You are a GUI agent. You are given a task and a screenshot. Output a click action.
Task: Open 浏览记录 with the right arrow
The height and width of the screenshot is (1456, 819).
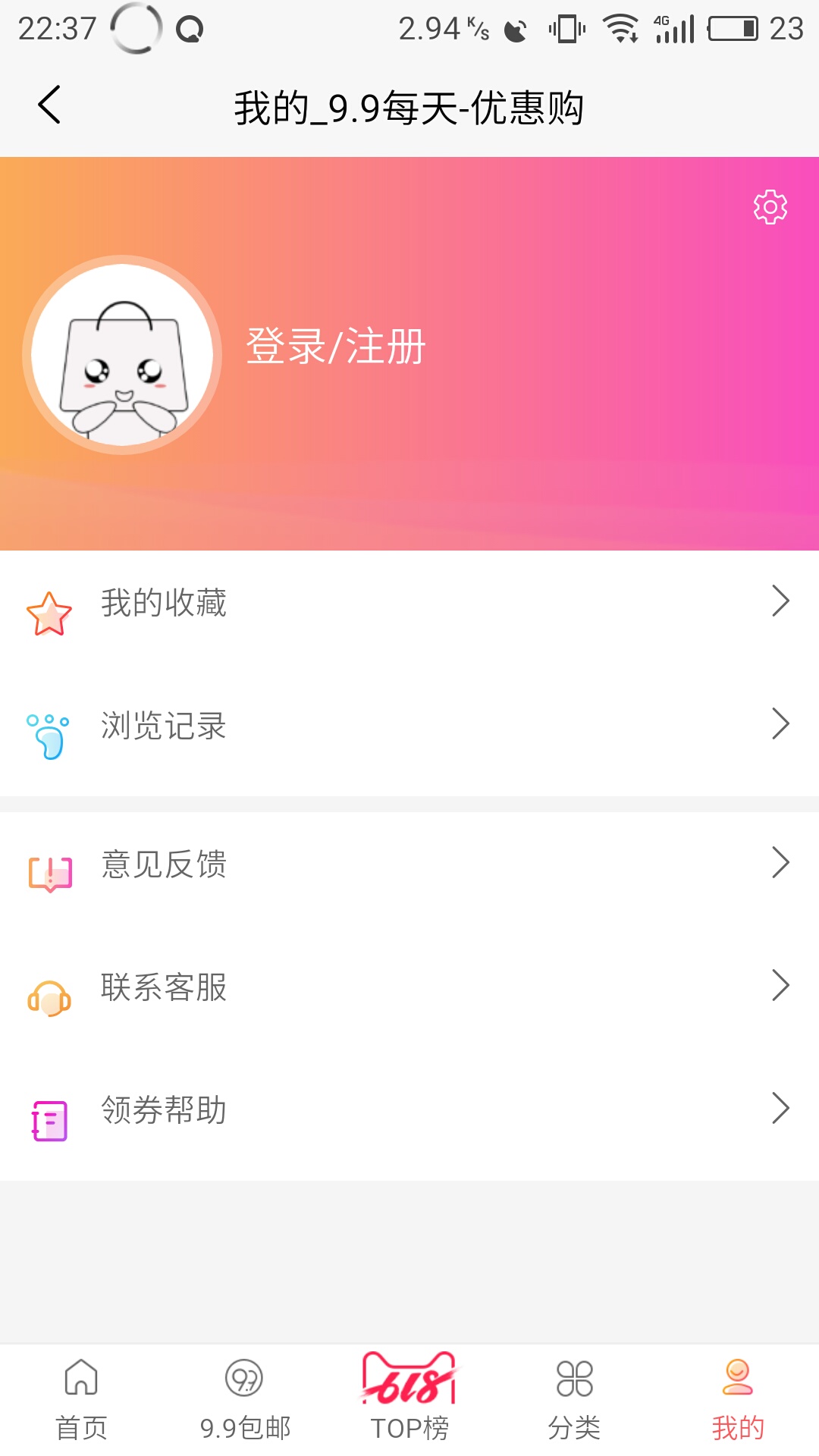pyautogui.click(x=780, y=726)
